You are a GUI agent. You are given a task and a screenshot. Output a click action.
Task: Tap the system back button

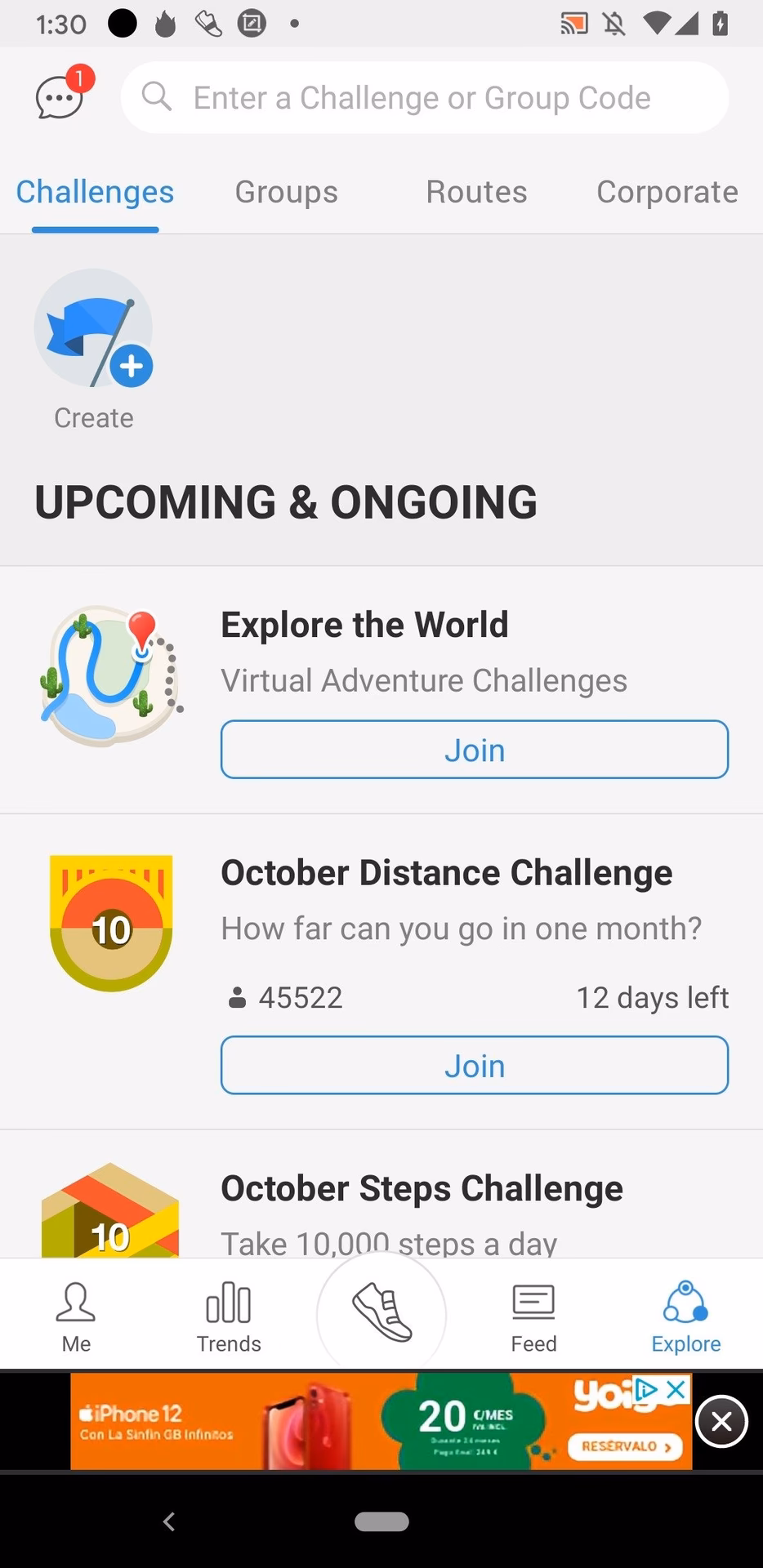pos(169,1521)
